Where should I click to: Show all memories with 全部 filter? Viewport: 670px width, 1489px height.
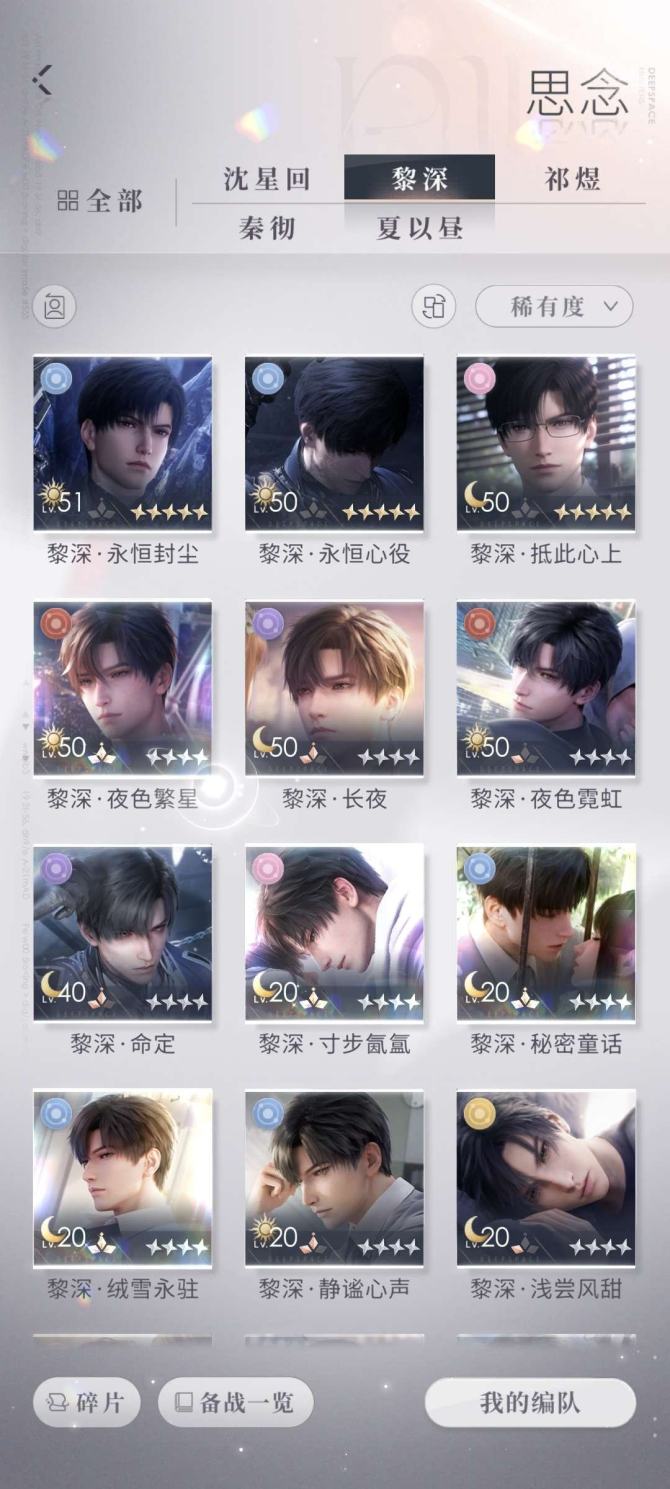tap(100, 201)
